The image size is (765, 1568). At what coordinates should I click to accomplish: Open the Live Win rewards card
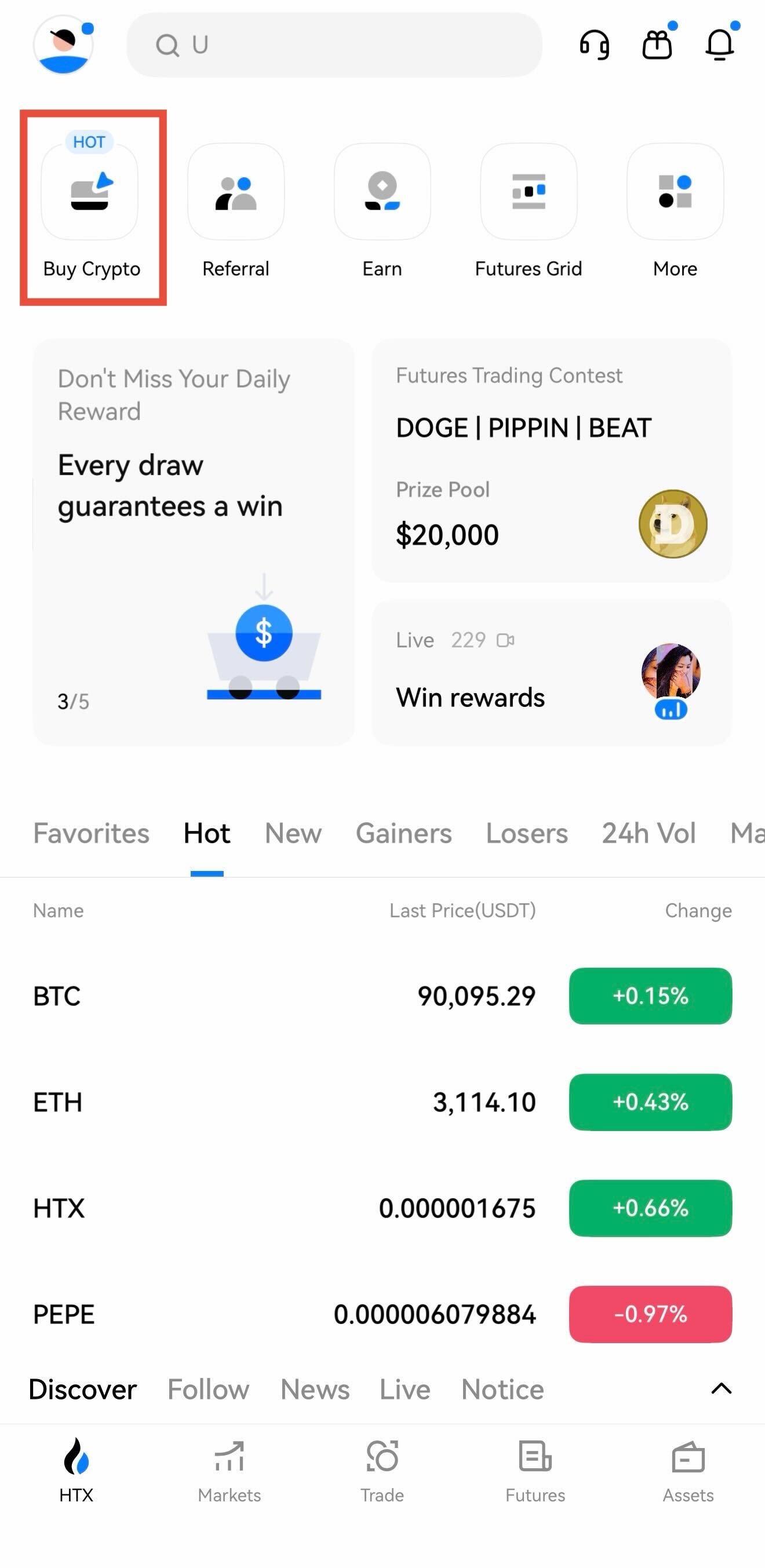pos(551,673)
